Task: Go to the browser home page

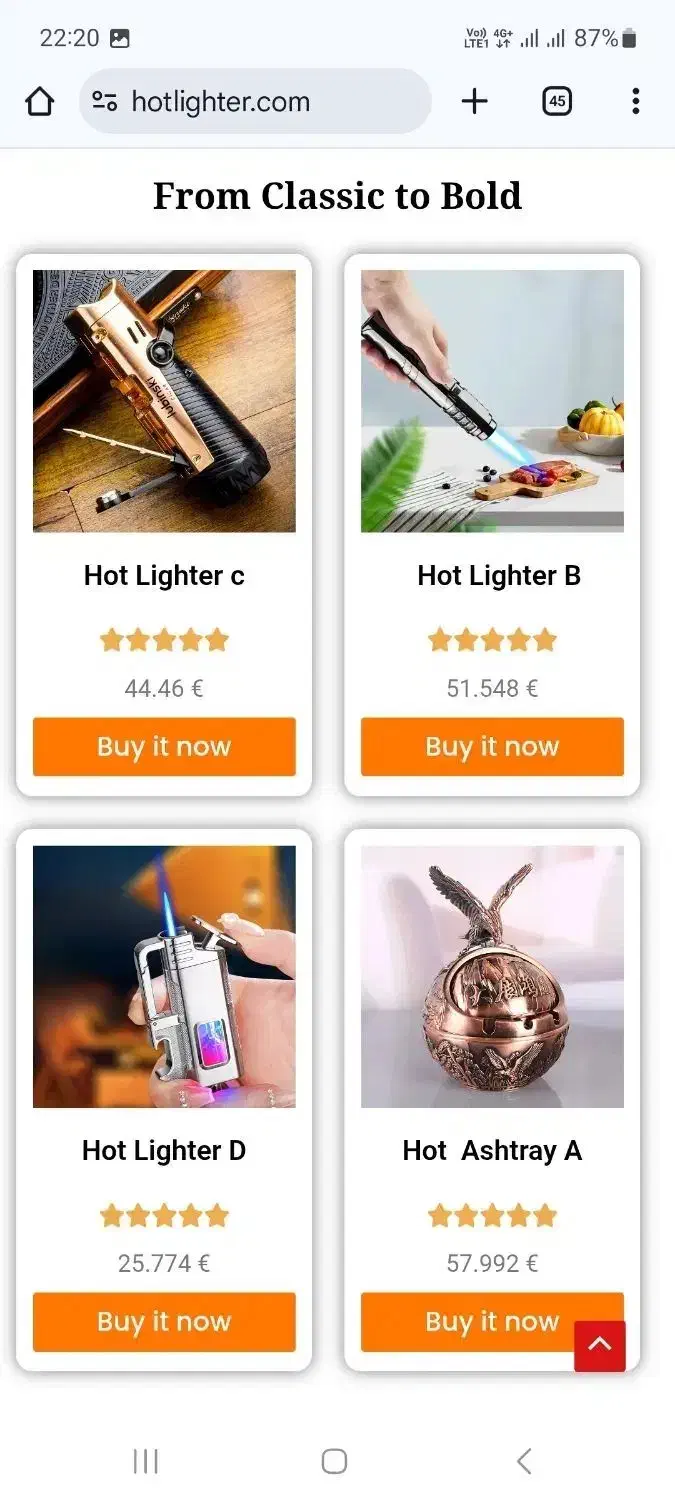Action: (39, 101)
